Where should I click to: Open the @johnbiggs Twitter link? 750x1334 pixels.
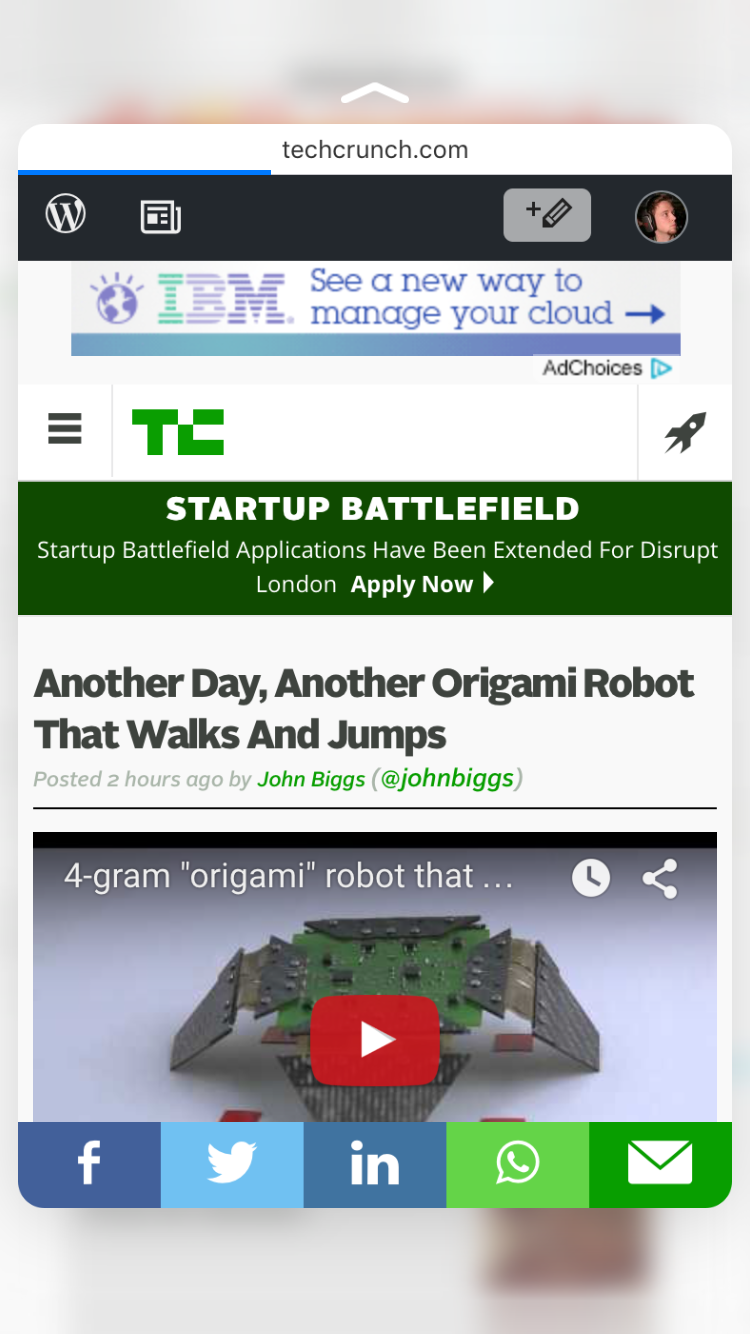pos(447,778)
